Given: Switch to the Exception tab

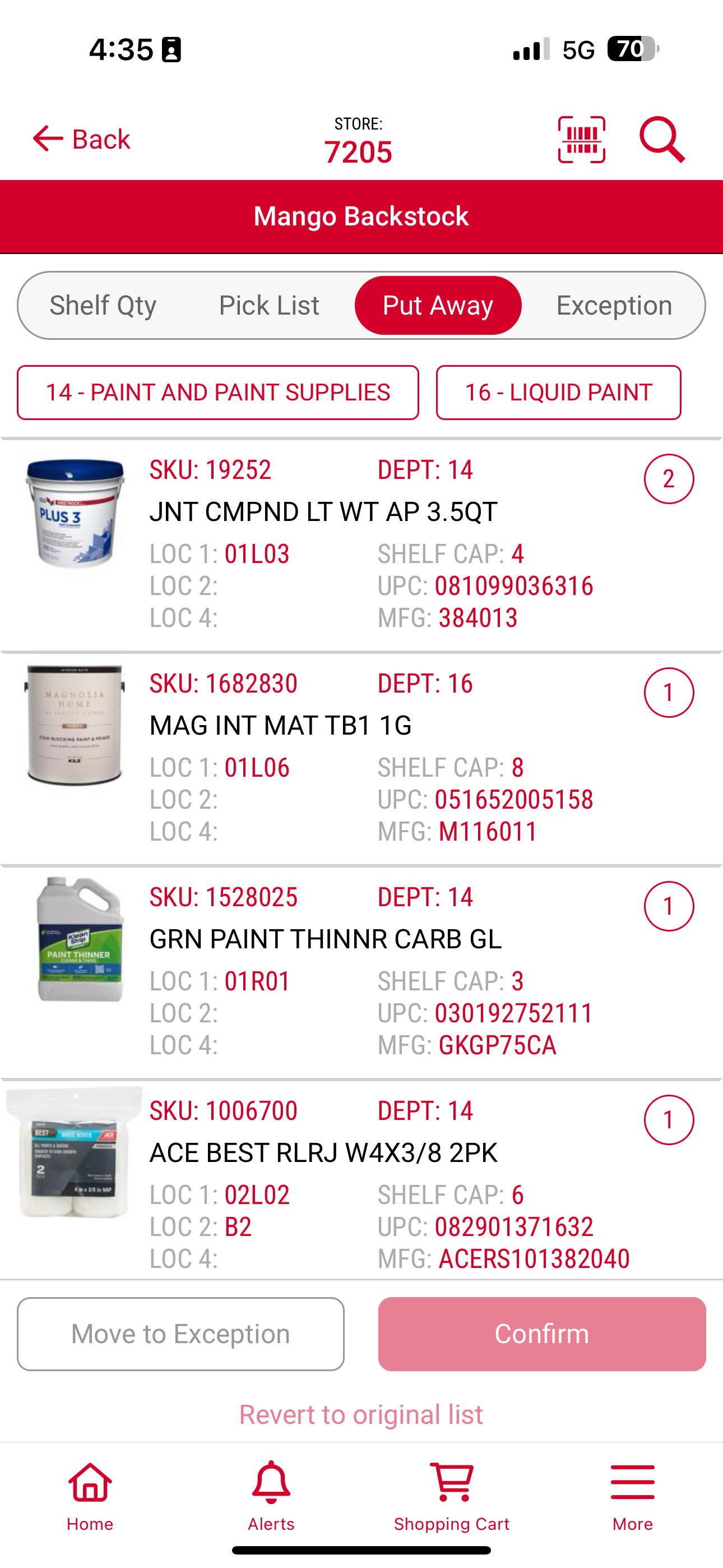Looking at the screenshot, I should point(613,305).
